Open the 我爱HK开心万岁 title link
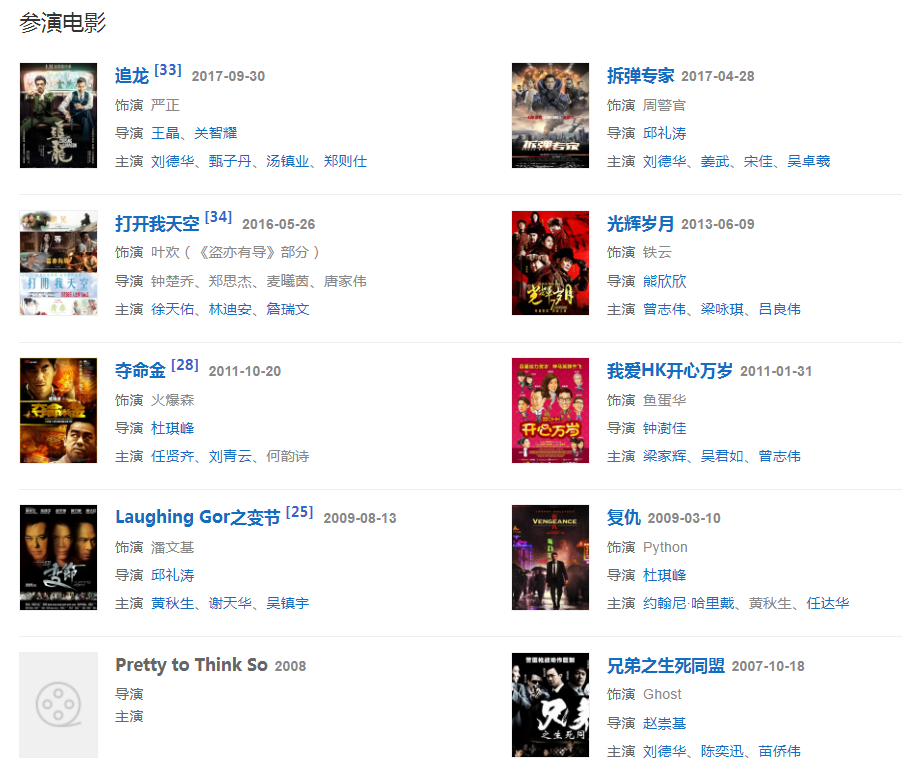 (x=669, y=371)
